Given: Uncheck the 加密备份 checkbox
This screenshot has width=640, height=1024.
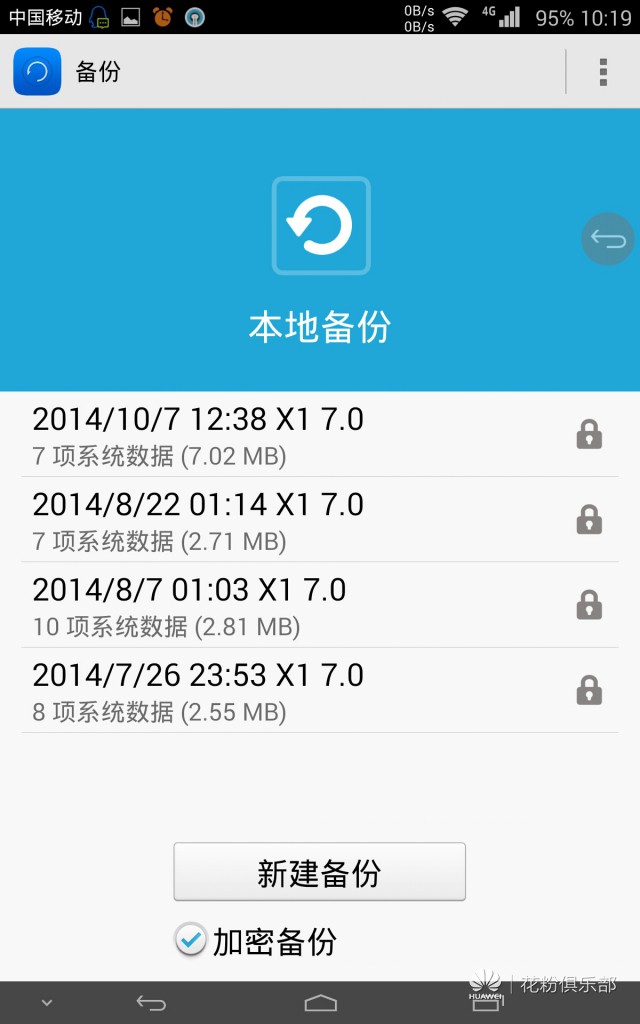Looking at the screenshot, I should point(190,940).
